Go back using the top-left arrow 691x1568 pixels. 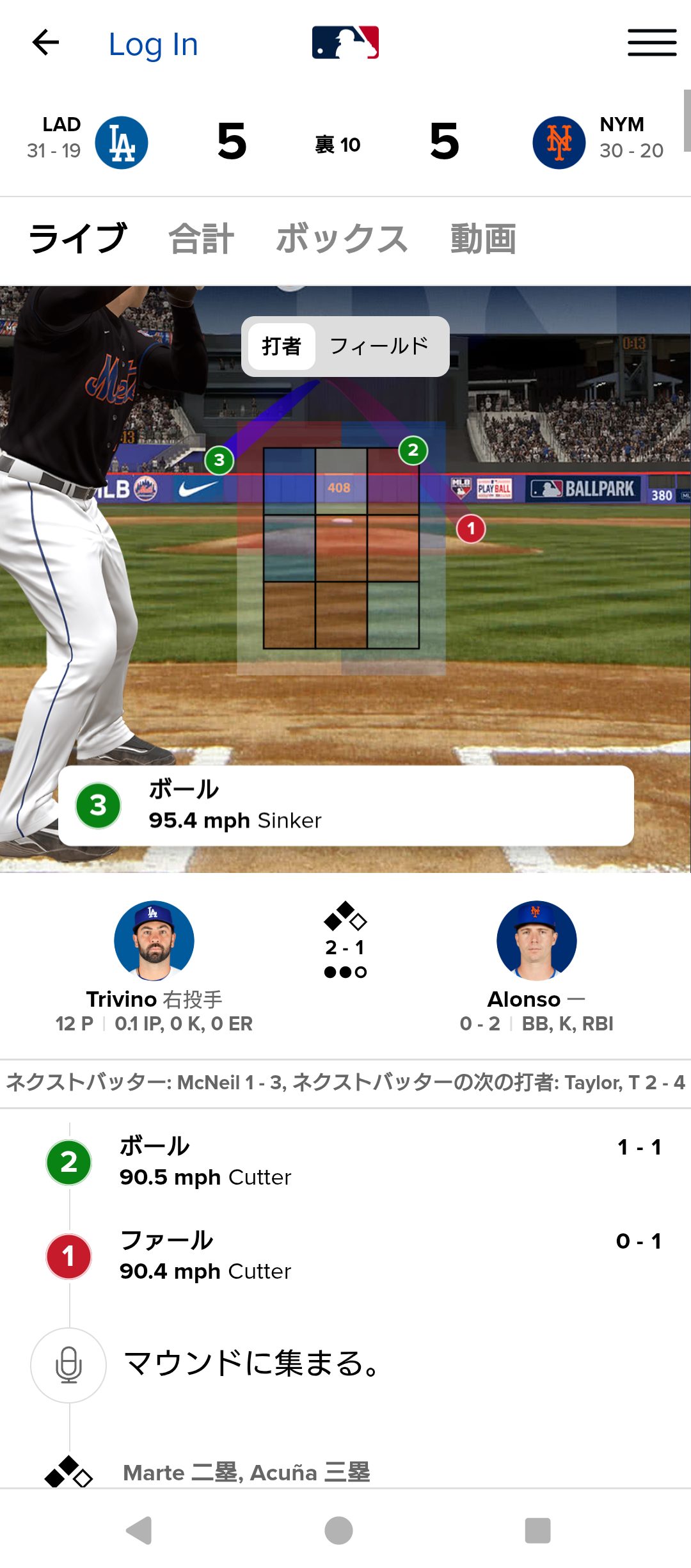coord(45,43)
